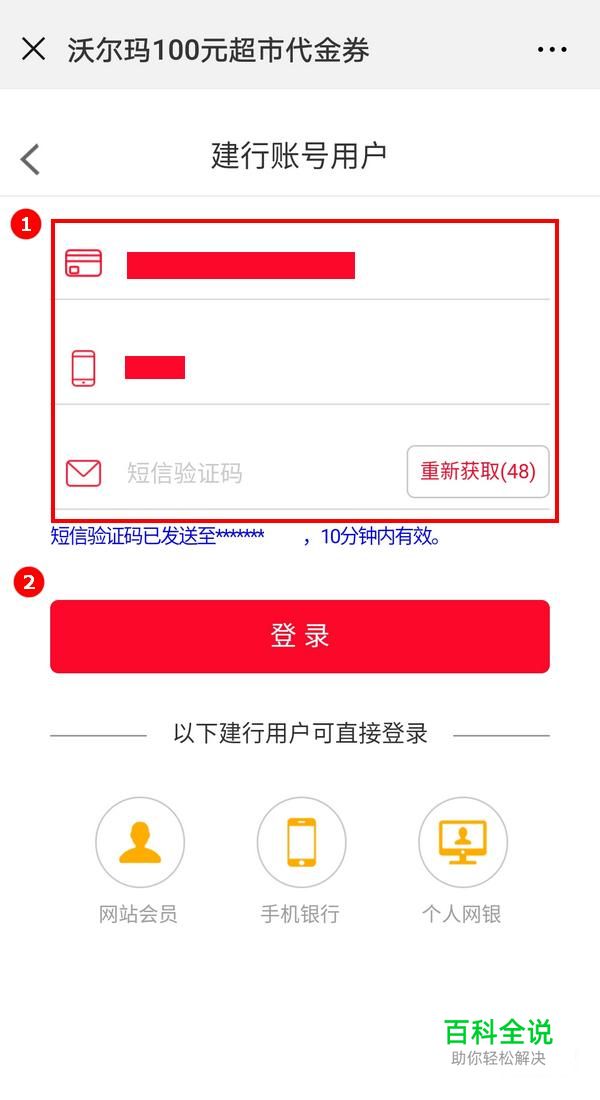Close the Walmart voucher web page
The image size is (600, 1100).
33,49
